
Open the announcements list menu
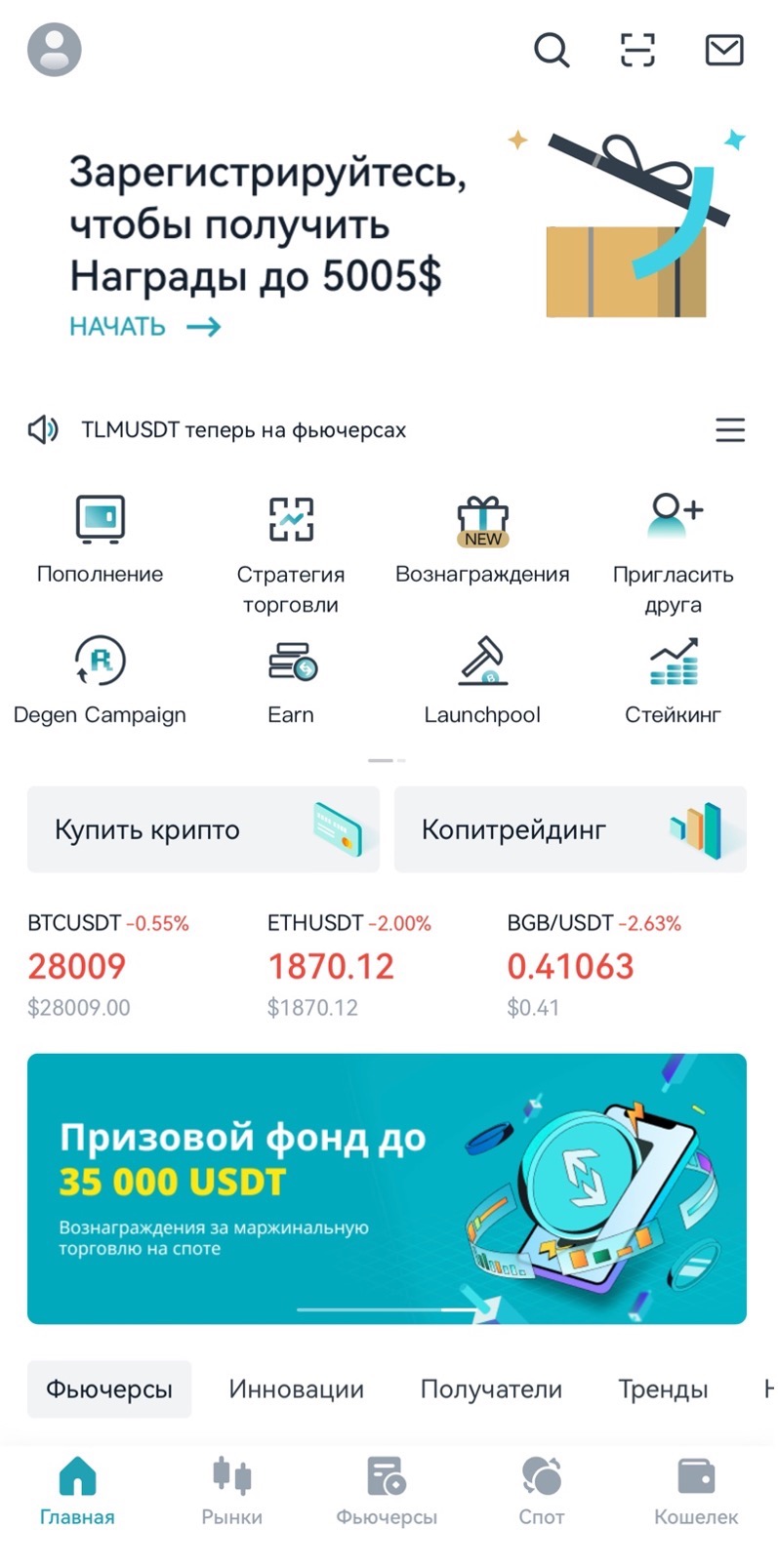(730, 430)
